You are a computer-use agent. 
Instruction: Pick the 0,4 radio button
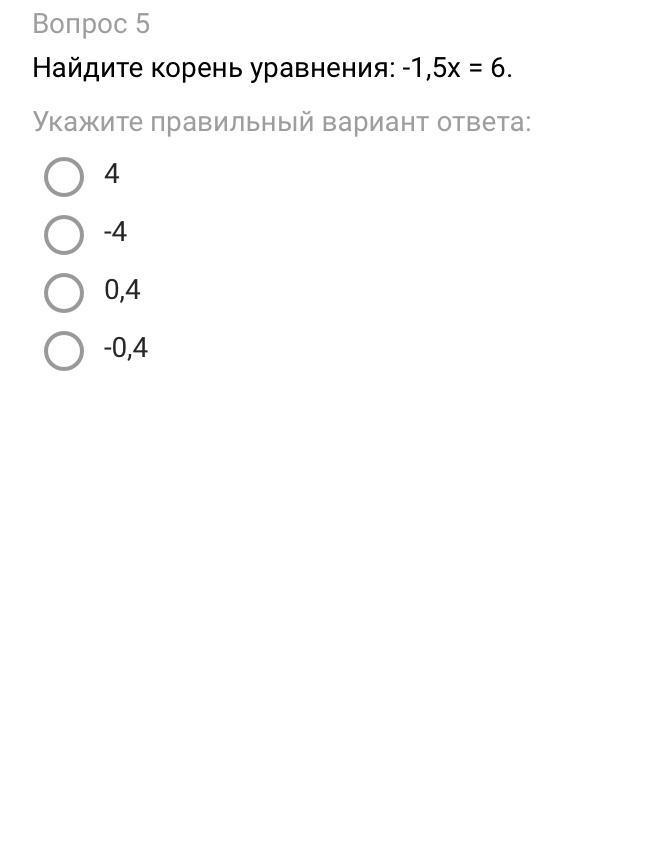64,292
